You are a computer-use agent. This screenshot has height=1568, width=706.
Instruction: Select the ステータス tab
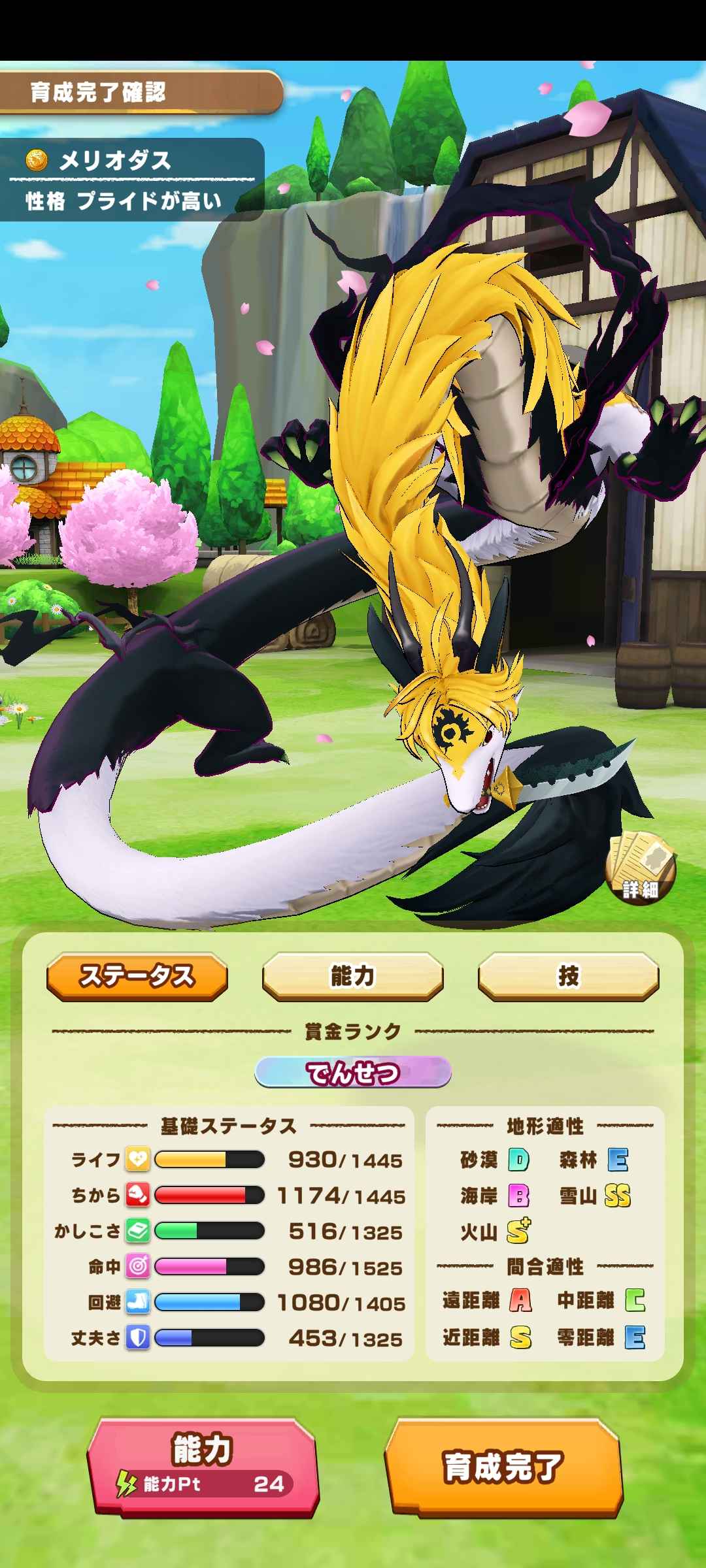click(137, 976)
